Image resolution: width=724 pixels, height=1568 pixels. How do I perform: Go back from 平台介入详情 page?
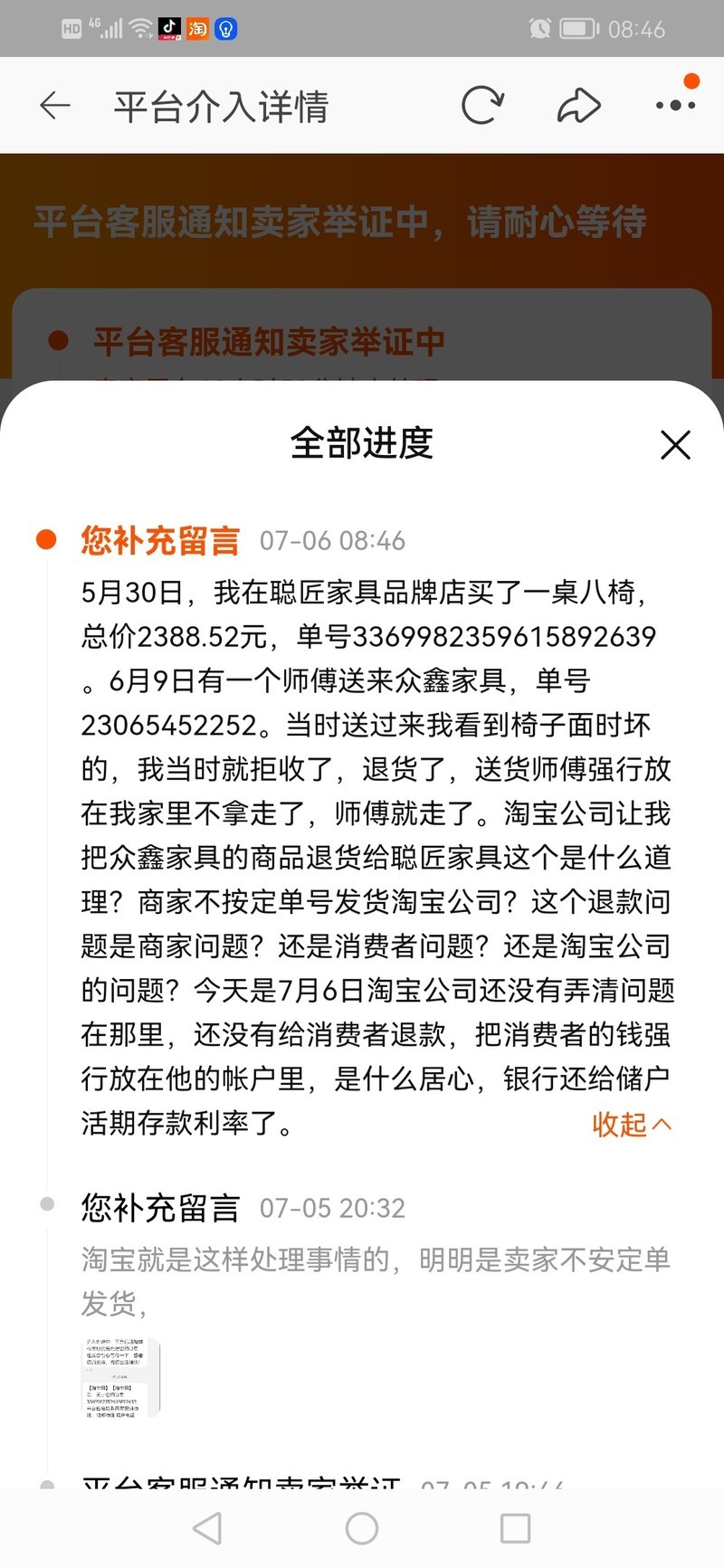[x=55, y=106]
